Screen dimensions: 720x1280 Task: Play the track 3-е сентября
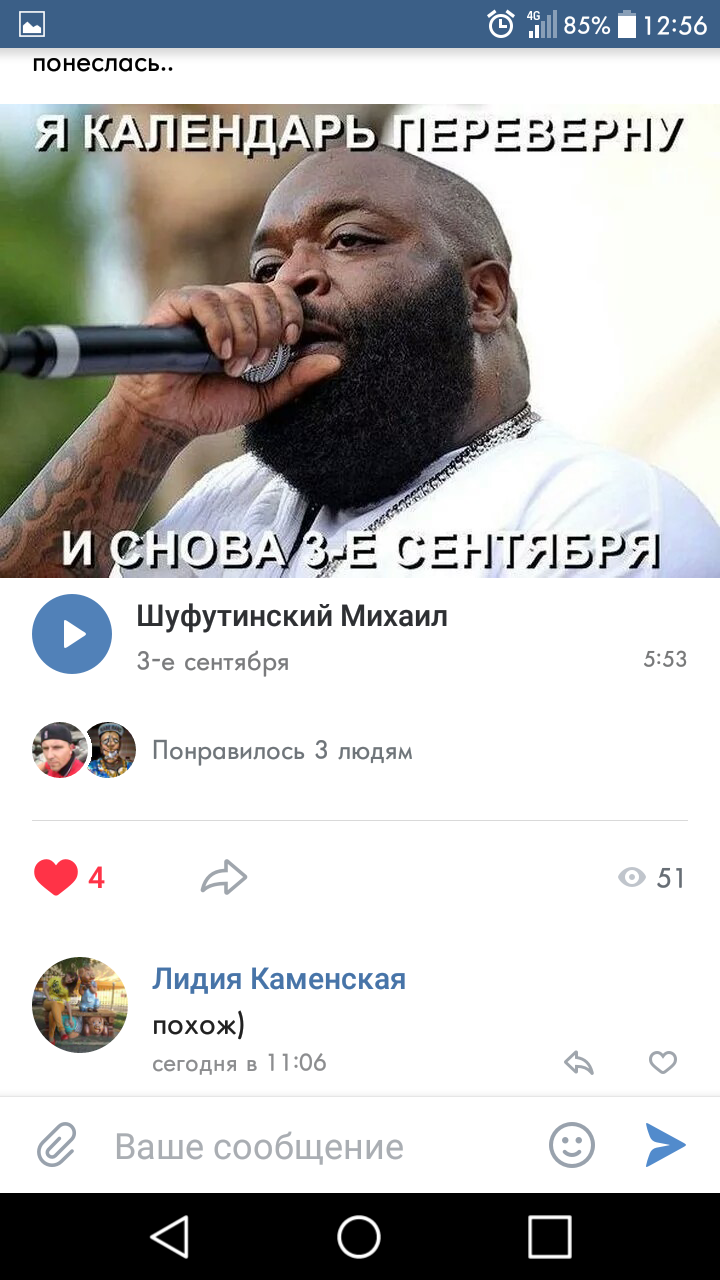coord(72,634)
